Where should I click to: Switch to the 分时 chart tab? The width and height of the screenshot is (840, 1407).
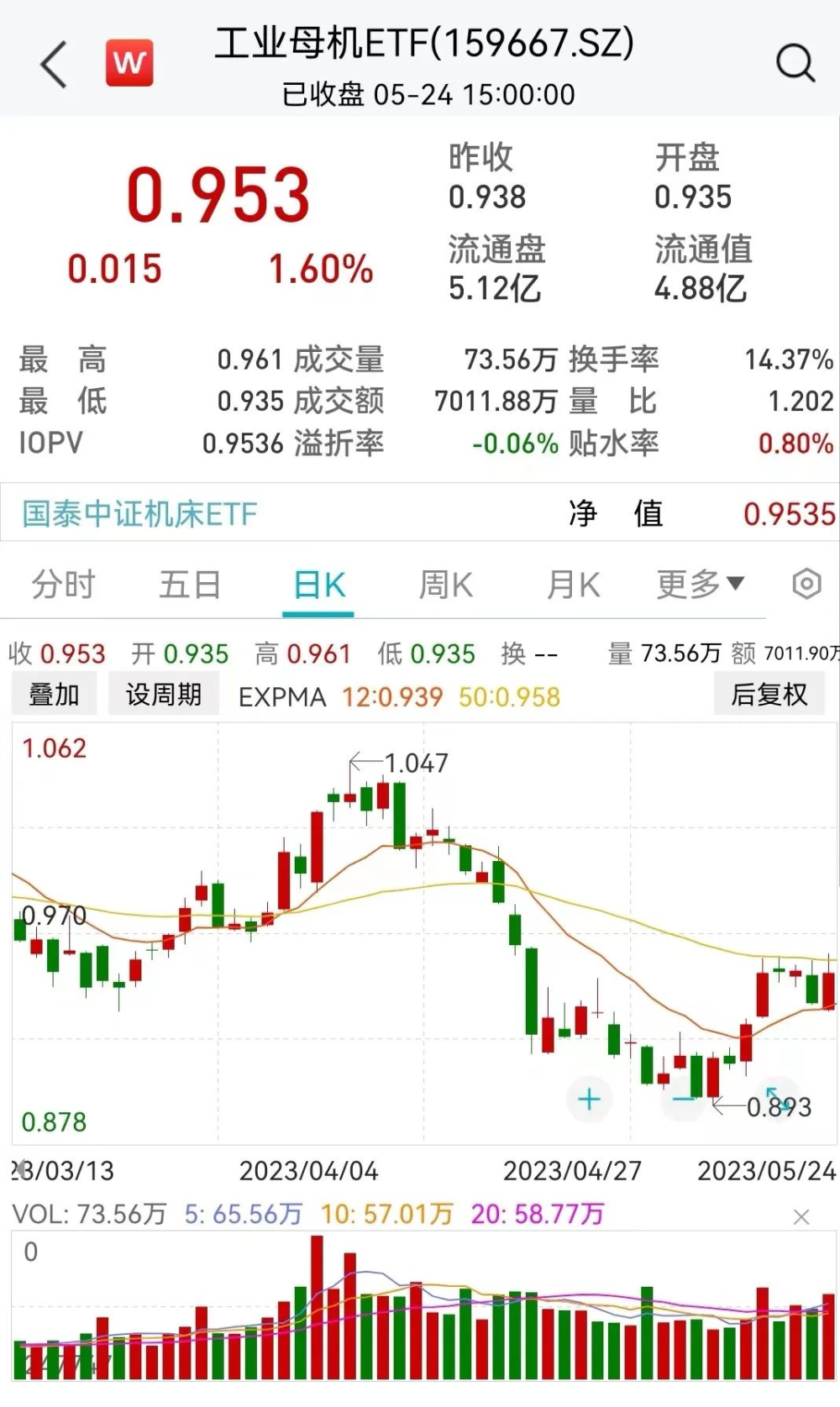[x=64, y=585]
